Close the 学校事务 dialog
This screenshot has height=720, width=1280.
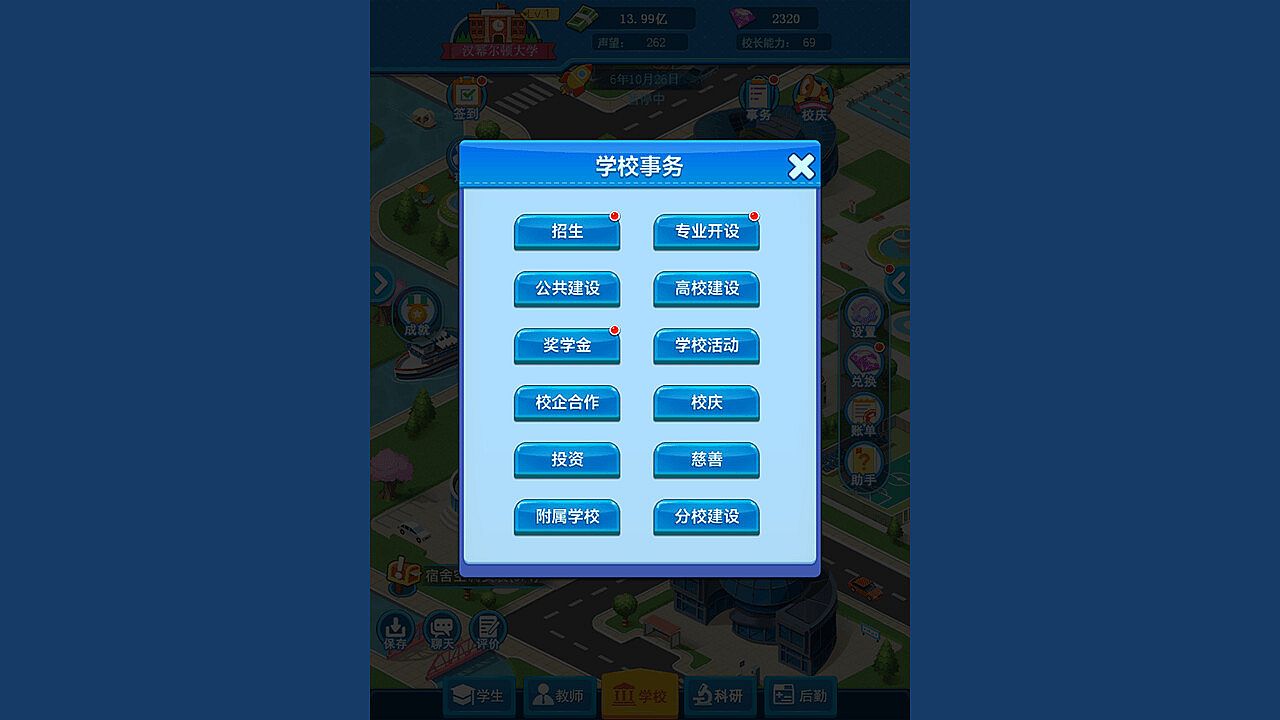[x=801, y=166]
